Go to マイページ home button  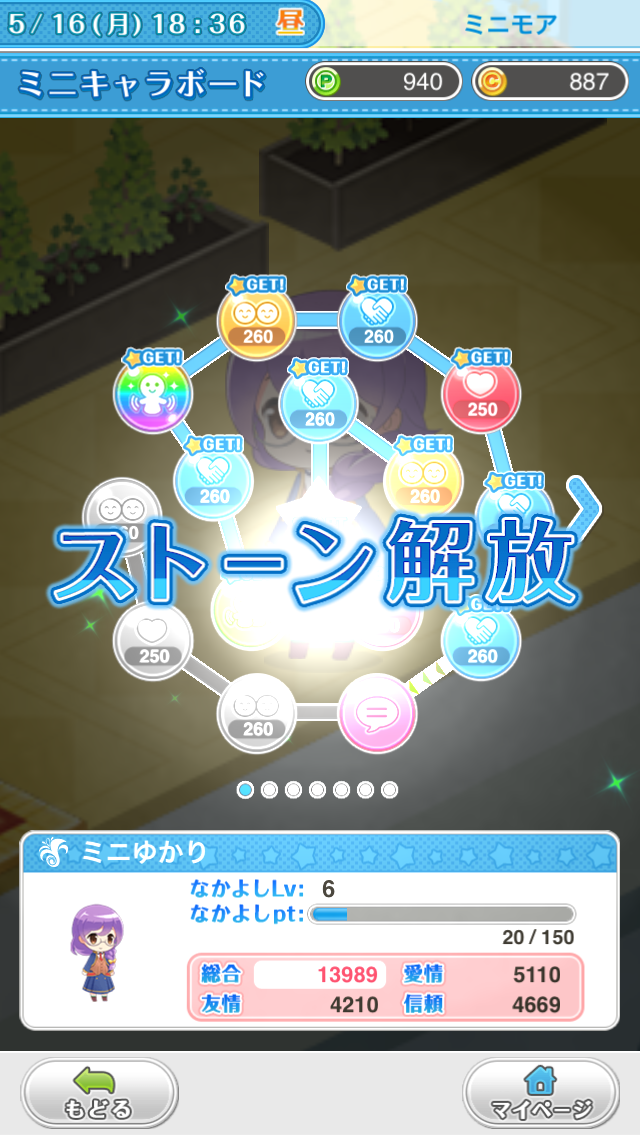click(x=540, y=1093)
